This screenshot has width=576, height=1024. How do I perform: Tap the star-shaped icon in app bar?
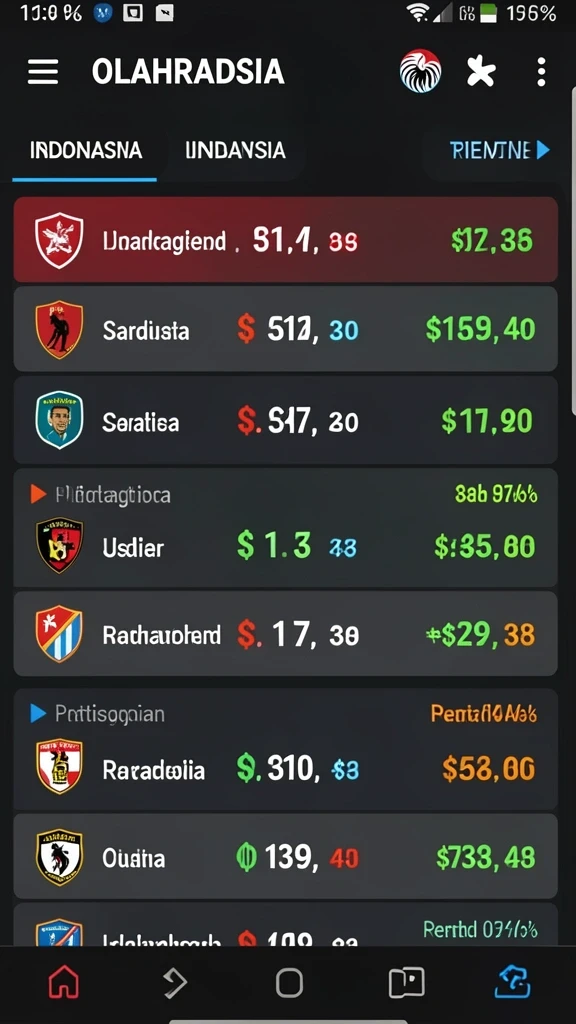tap(481, 71)
